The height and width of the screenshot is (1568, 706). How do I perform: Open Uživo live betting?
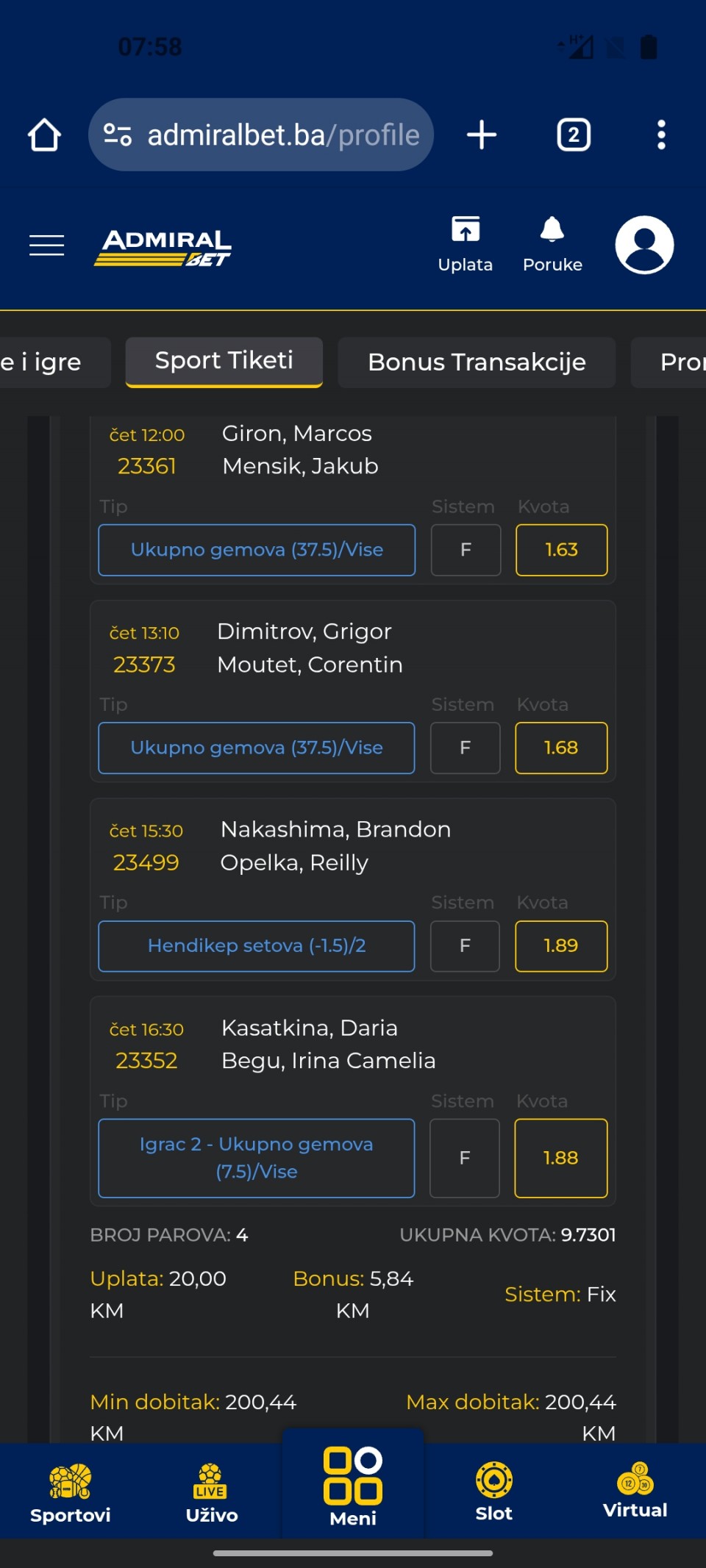[x=212, y=1492]
